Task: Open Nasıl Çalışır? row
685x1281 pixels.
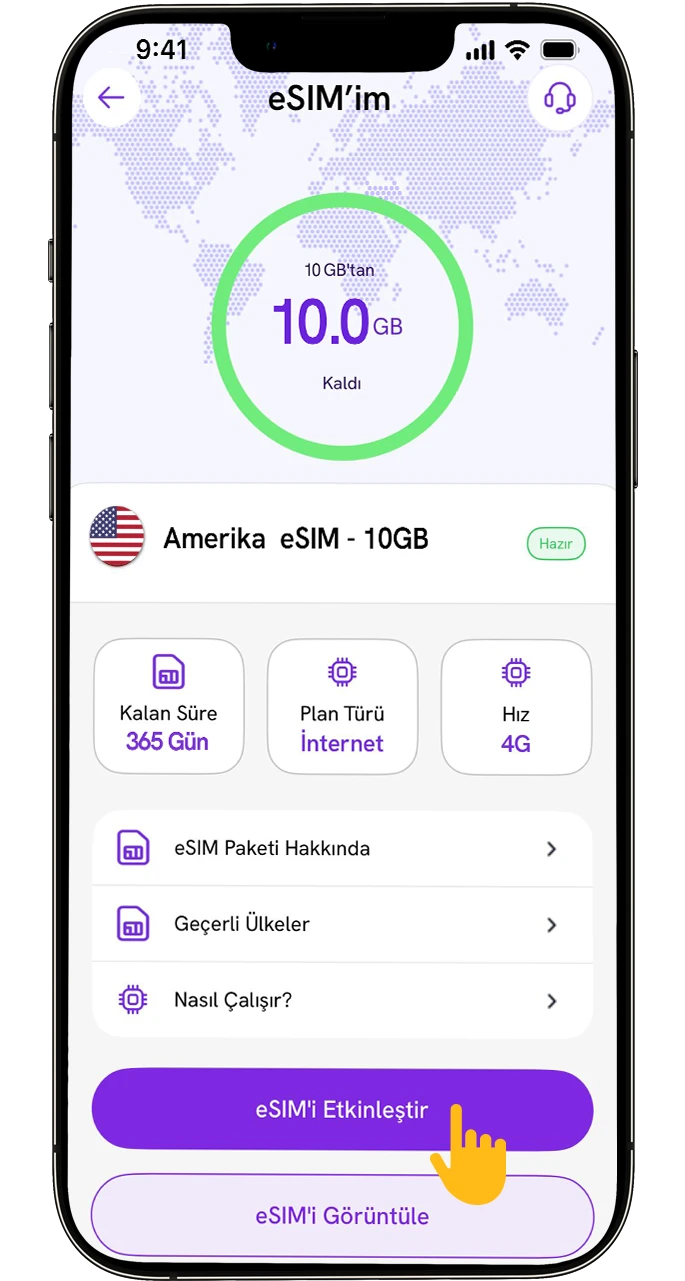Action: 342,1000
